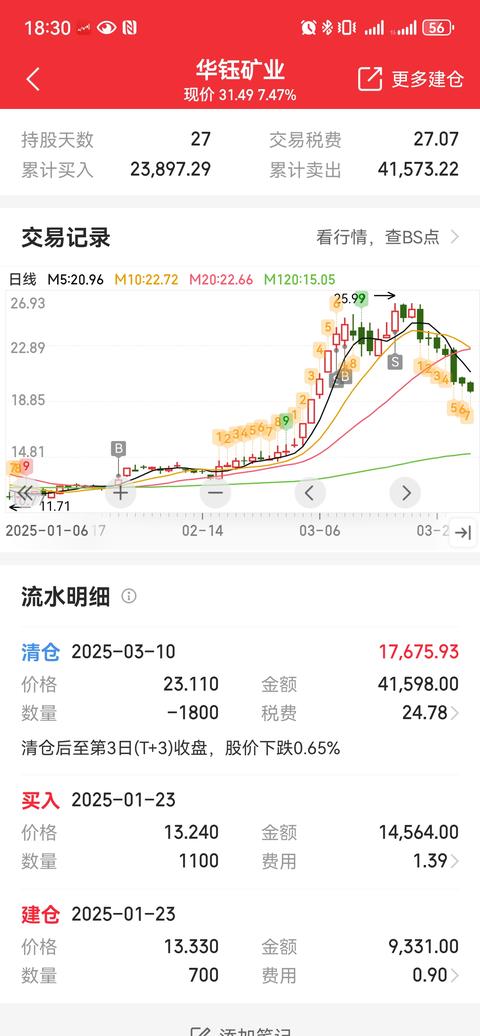This screenshot has width=480, height=1036.
Task: Open 更多建仓 share option
Action: [410, 79]
